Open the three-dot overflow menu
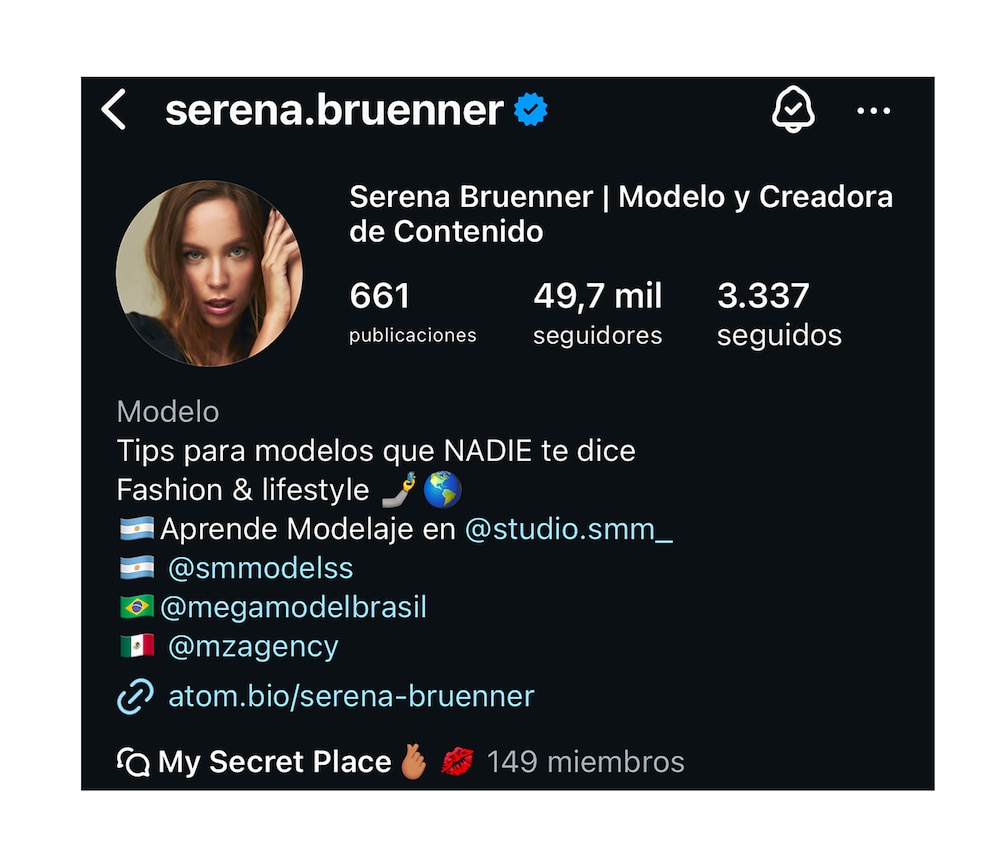The height and width of the screenshot is (850, 992). (873, 111)
